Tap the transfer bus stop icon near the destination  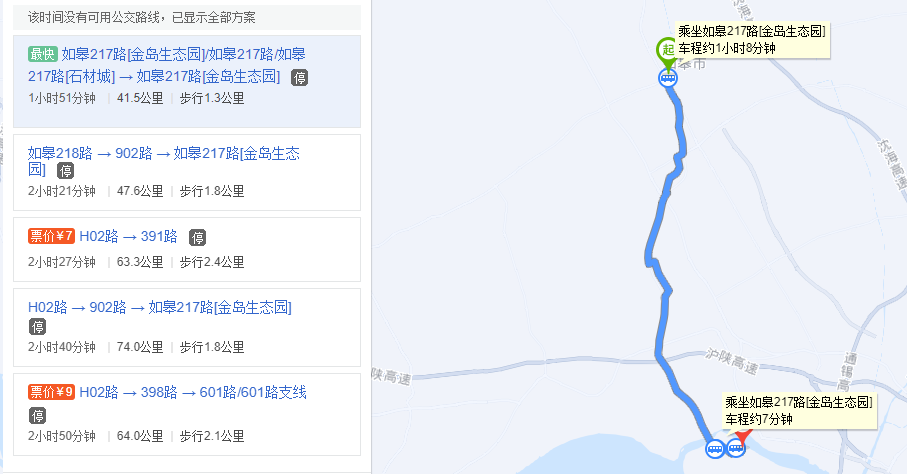tap(715, 448)
